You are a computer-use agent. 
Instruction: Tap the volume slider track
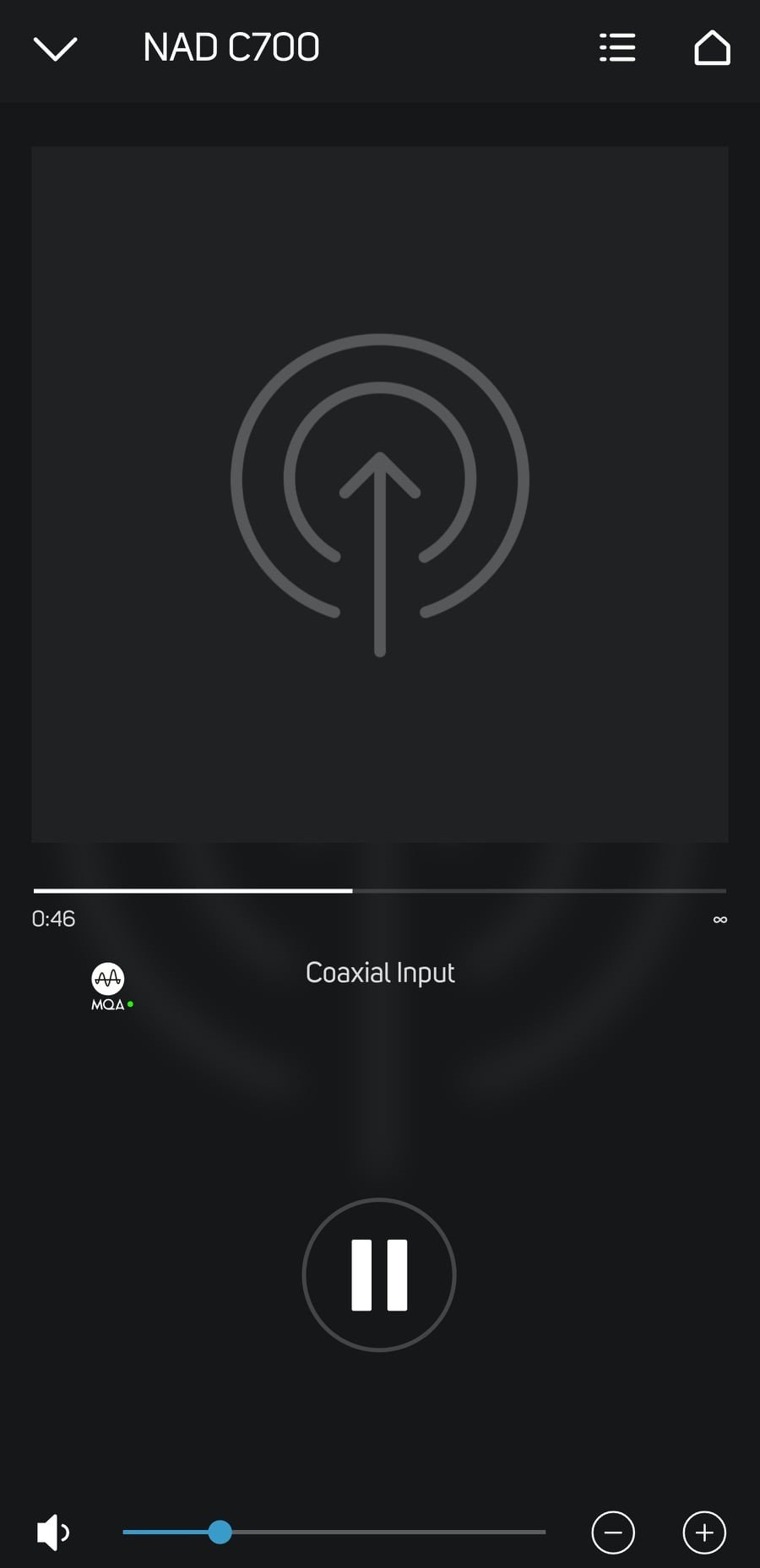coord(334,1532)
